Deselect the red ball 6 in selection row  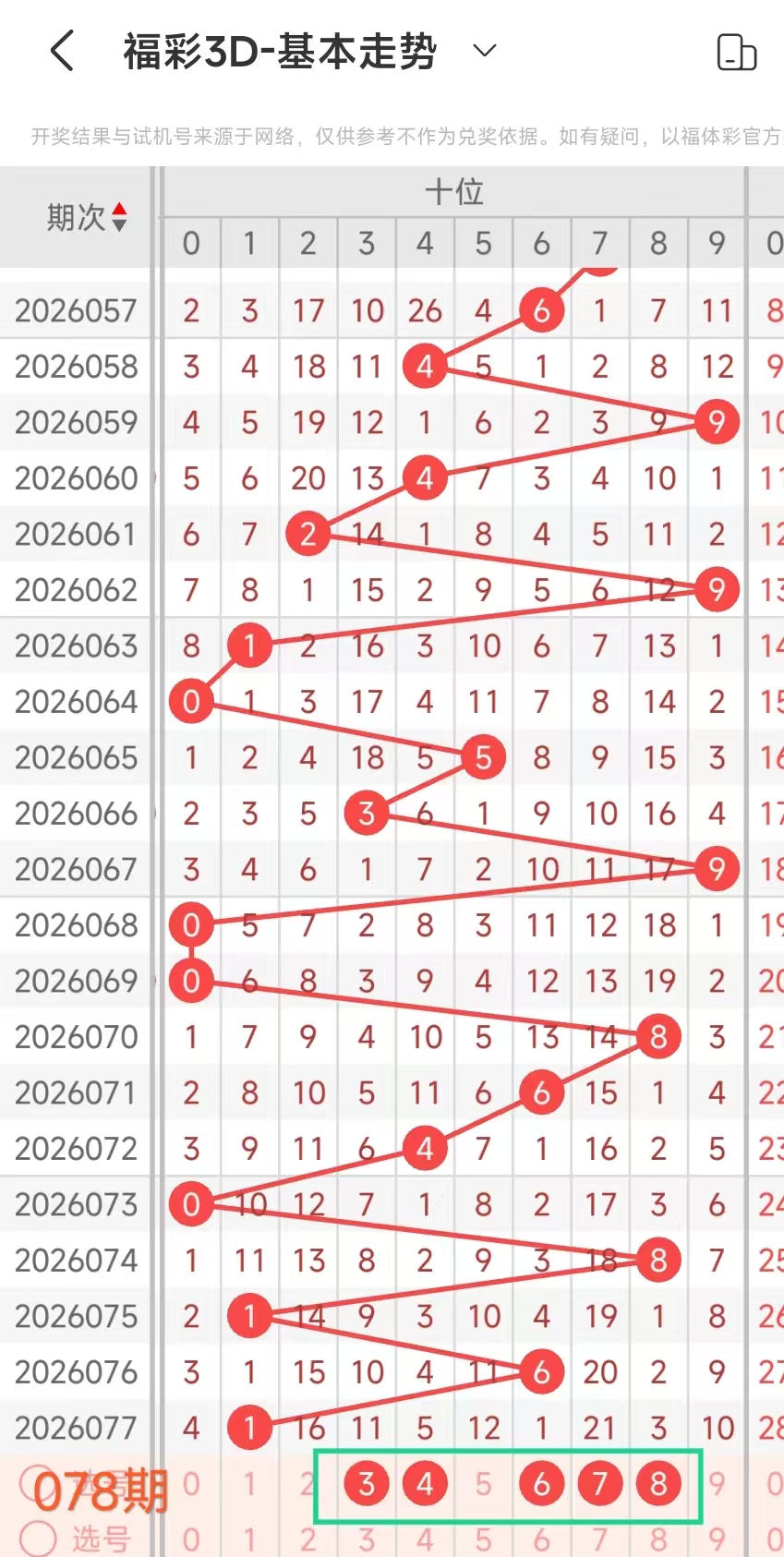(x=541, y=1484)
